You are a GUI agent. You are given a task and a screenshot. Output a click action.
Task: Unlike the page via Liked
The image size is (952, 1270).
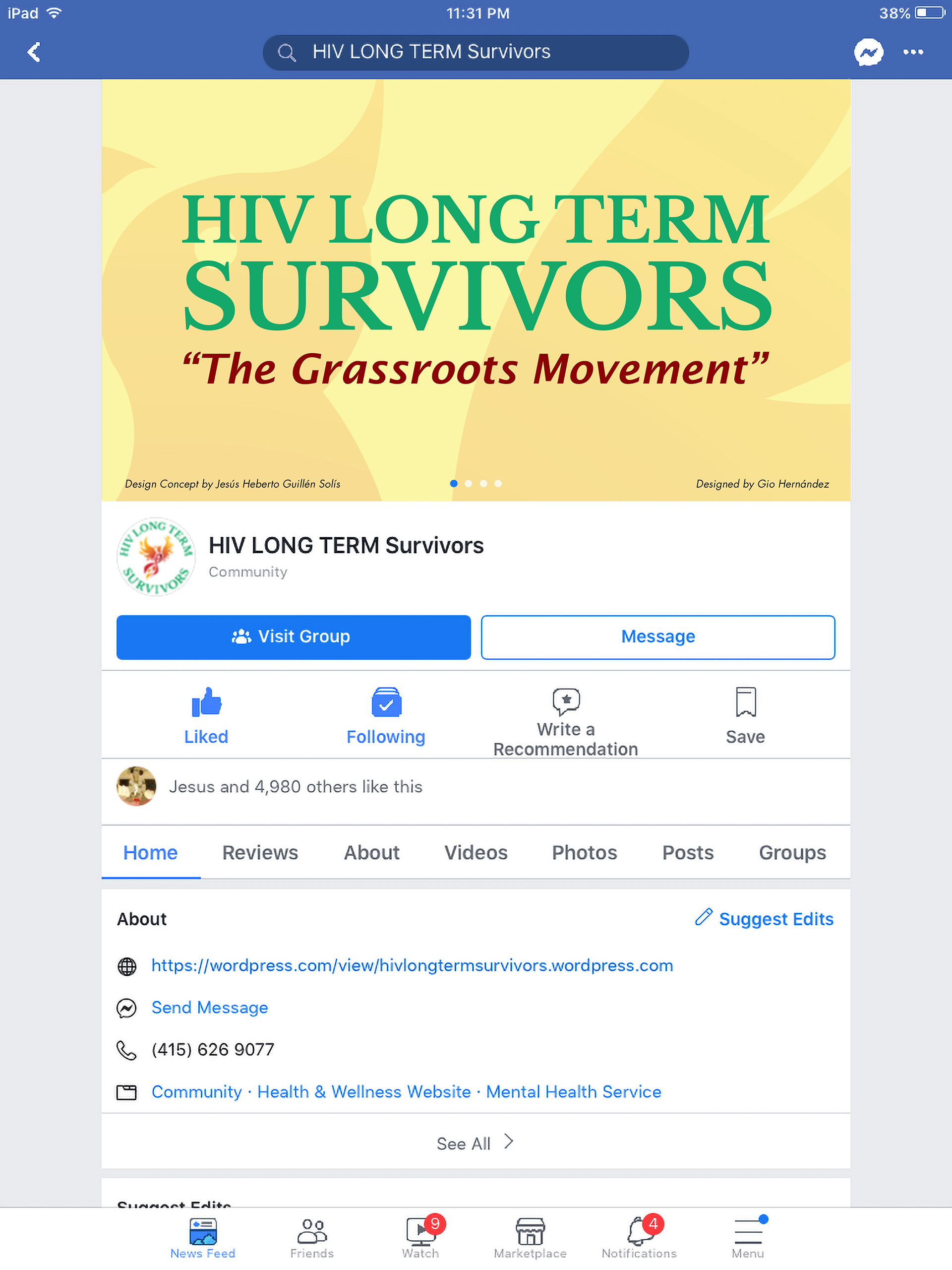(206, 715)
